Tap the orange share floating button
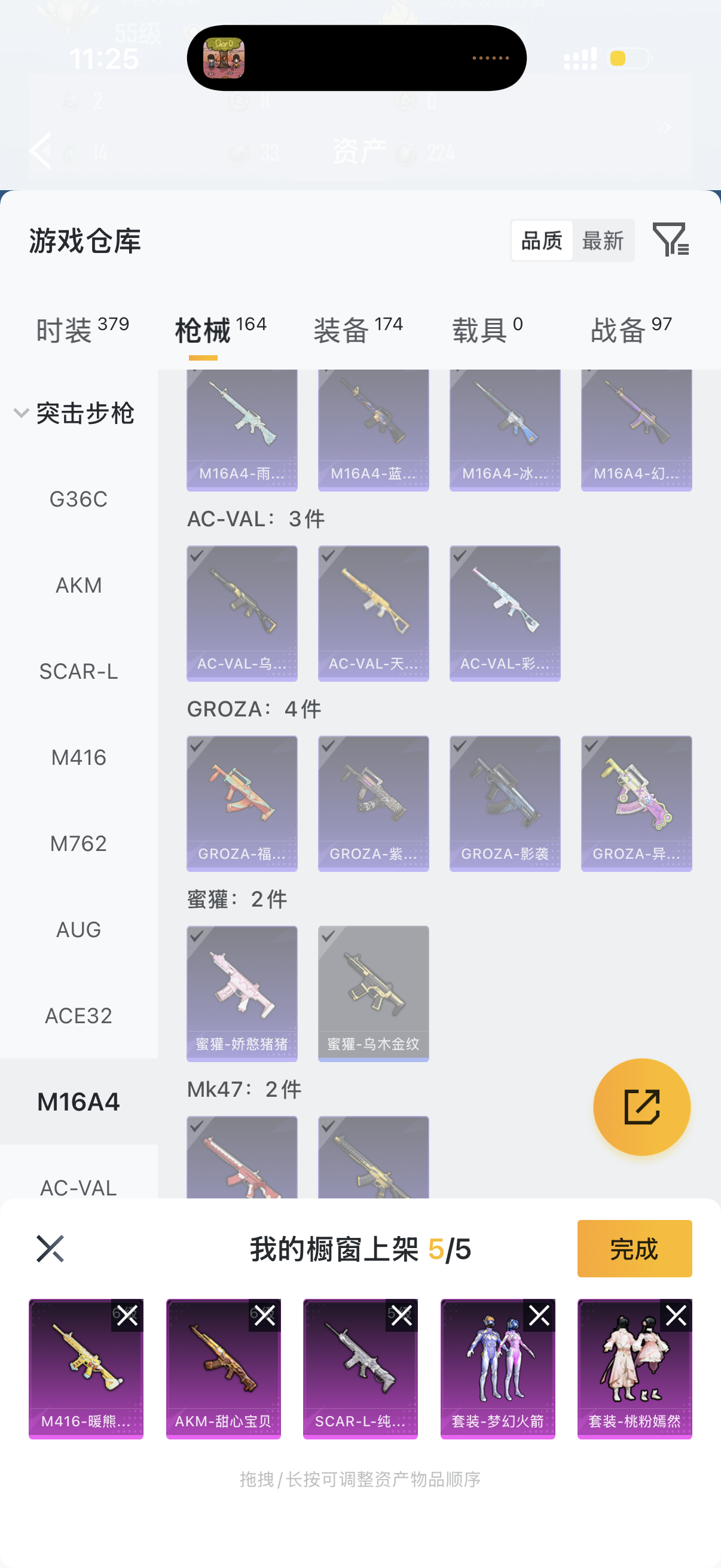The height and width of the screenshot is (1568, 721). 641,1106
